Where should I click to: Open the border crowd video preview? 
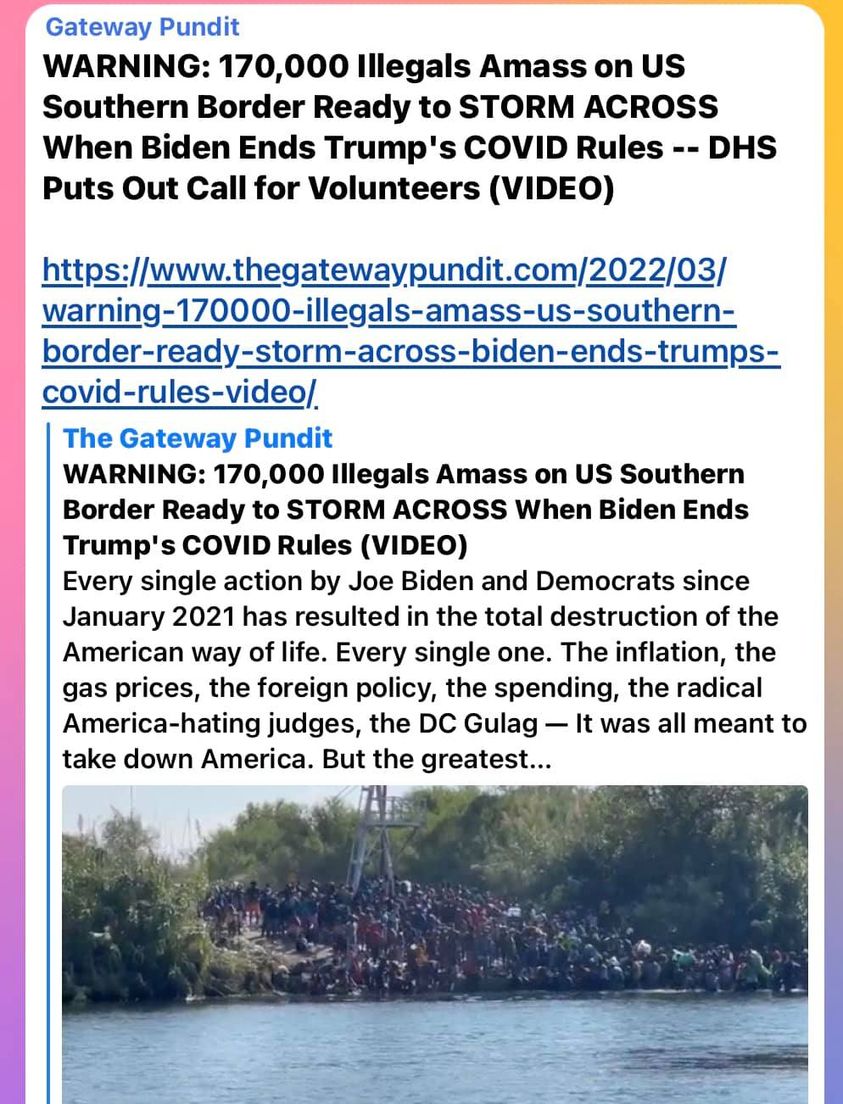(x=435, y=942)
